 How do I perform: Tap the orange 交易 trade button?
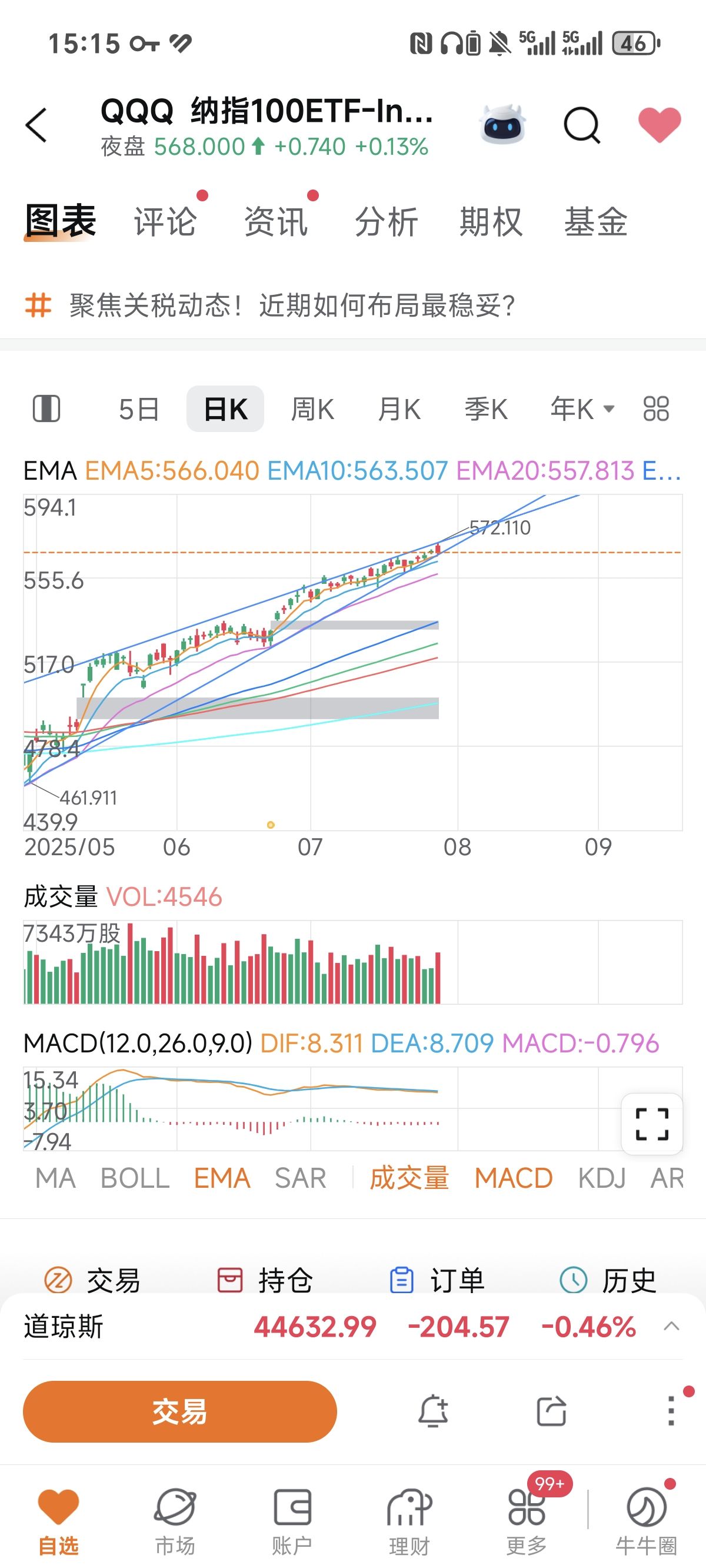click(x=179, y=1413)
